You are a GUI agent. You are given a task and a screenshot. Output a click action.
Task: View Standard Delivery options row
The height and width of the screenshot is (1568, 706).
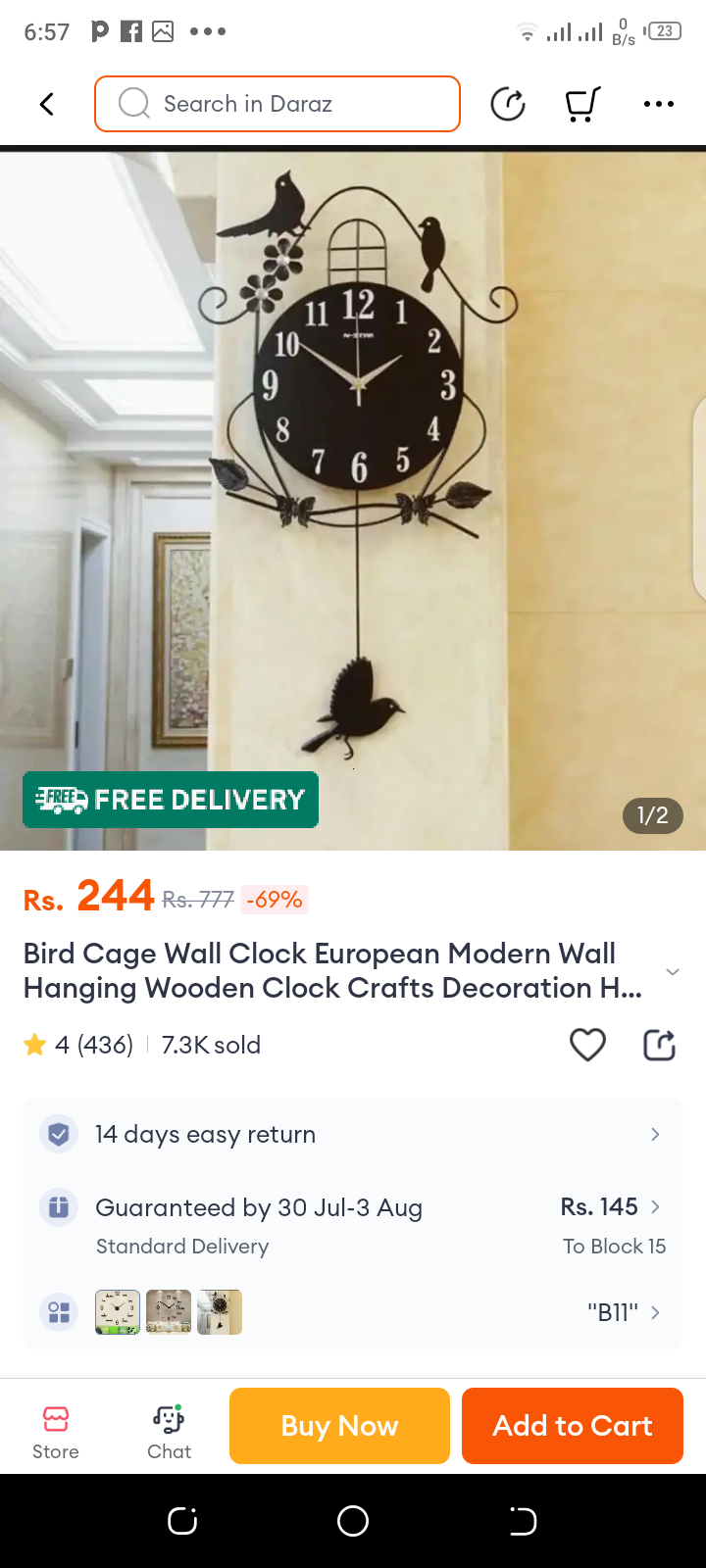353,1225
